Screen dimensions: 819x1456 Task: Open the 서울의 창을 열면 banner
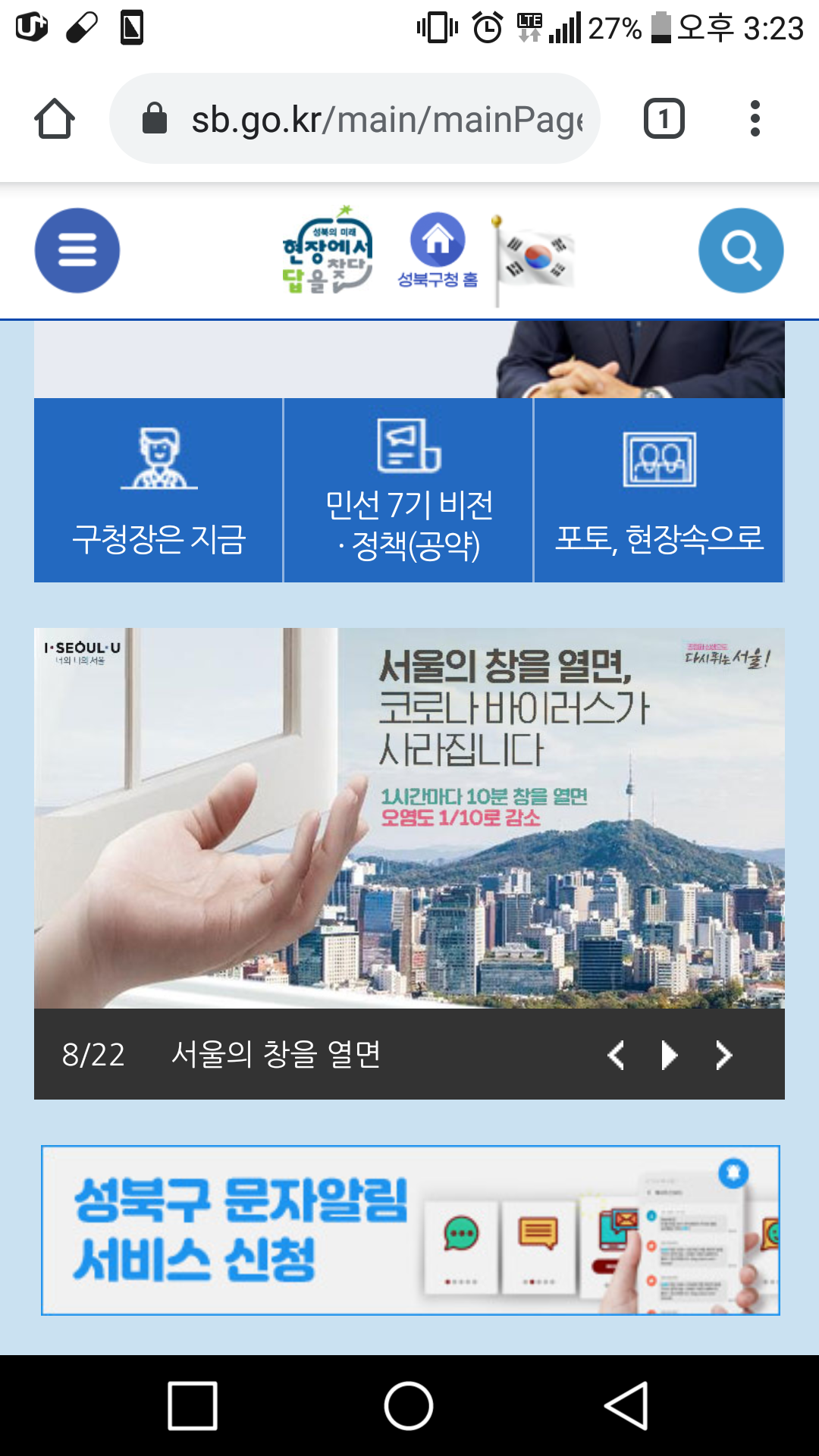point(409,817)
